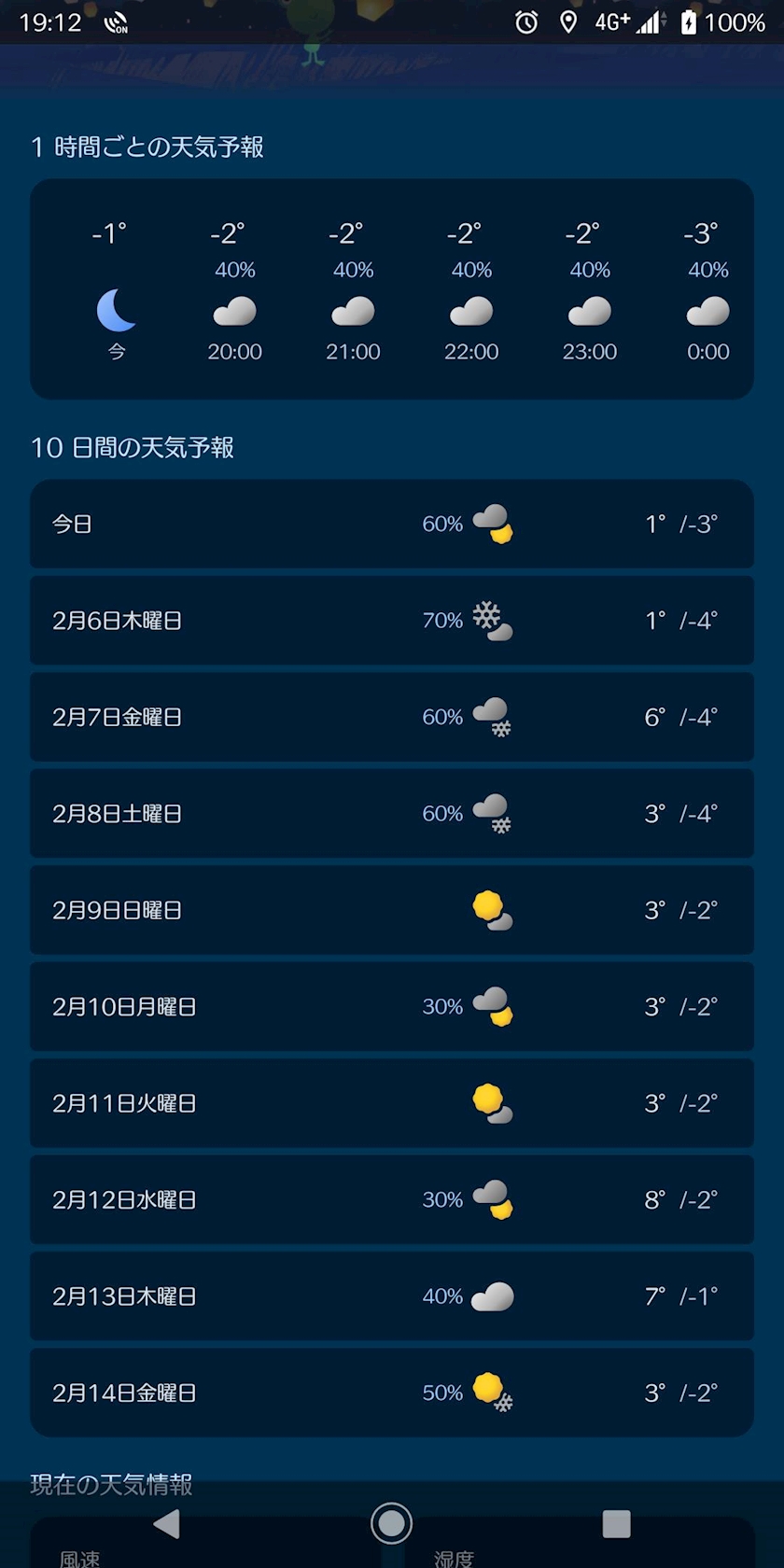Open today's (今日) daily forecast row
The height and width of the screenshot is (1568, 784).
[392, 525]
